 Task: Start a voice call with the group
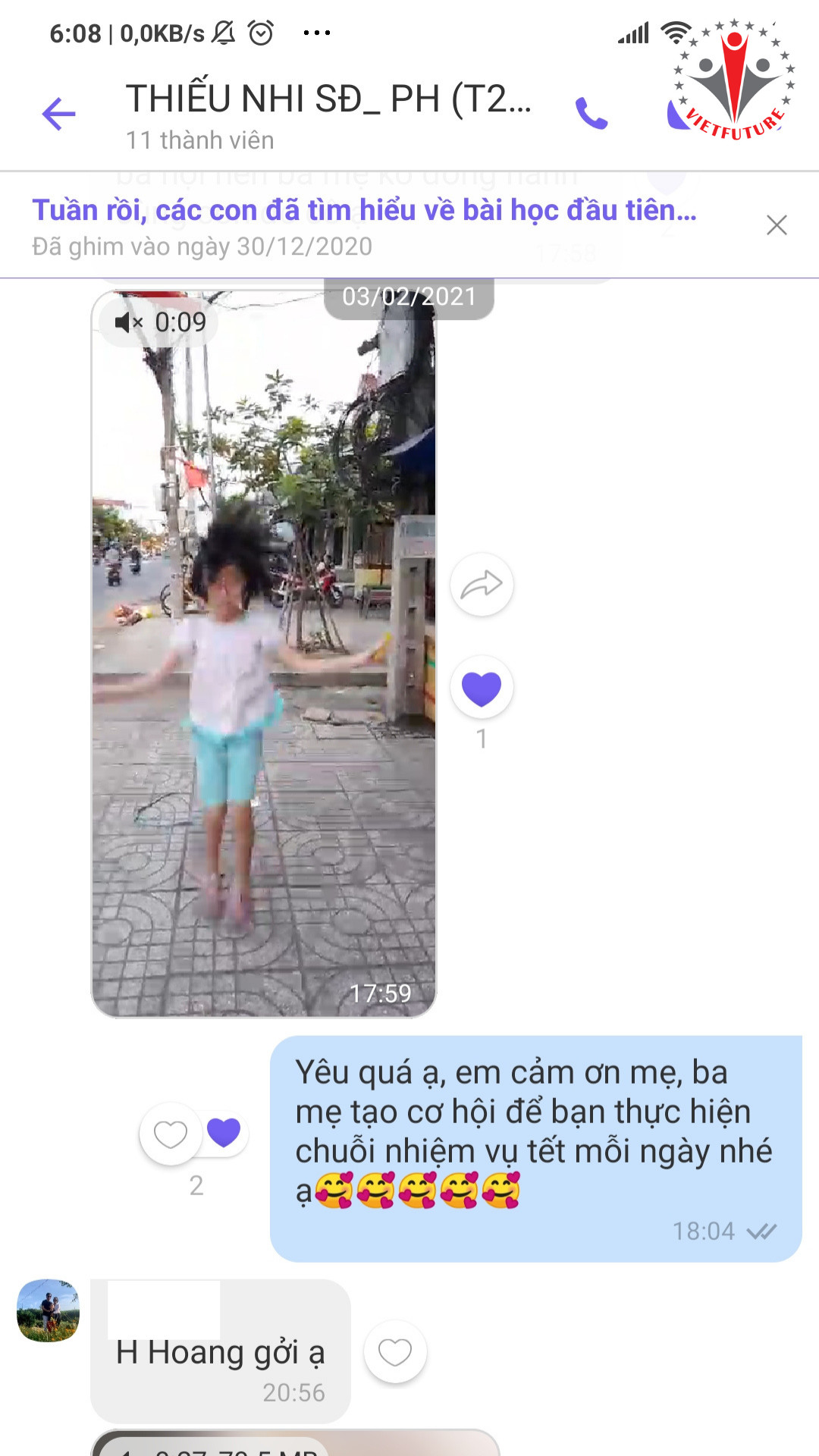pos(591,115)
